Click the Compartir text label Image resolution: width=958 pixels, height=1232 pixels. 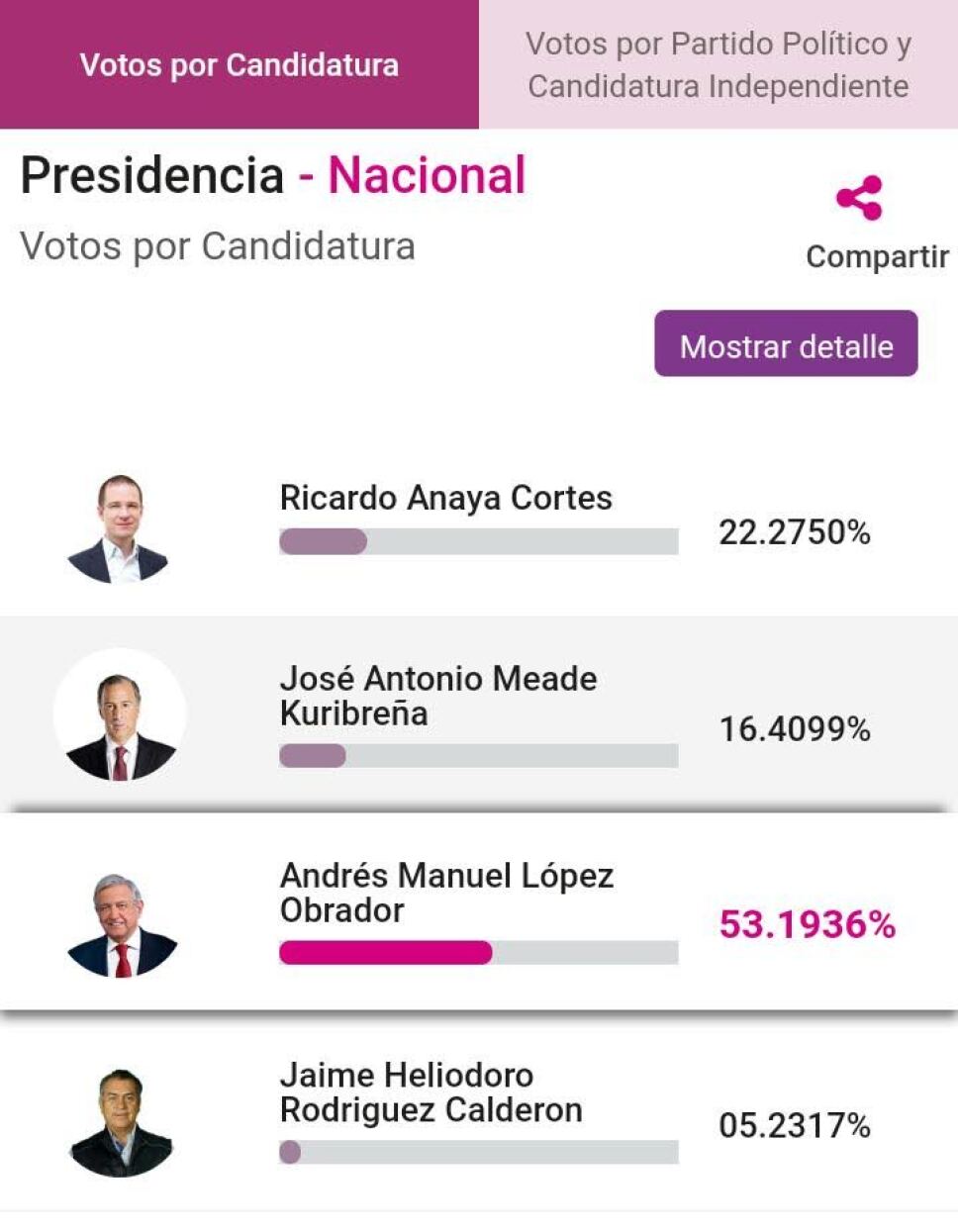coord(875,257)
